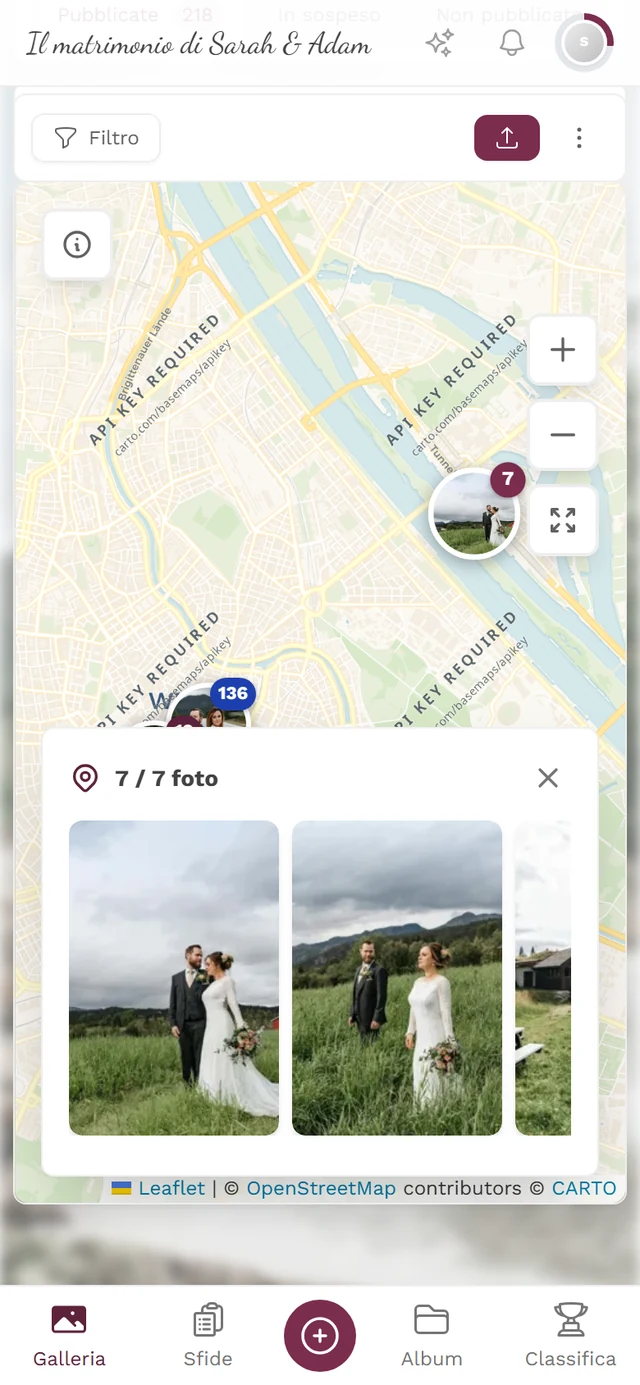The image size is (640, 1385).
Task: Open the three-dot overflow menu
Action: [x=579, y=138]
